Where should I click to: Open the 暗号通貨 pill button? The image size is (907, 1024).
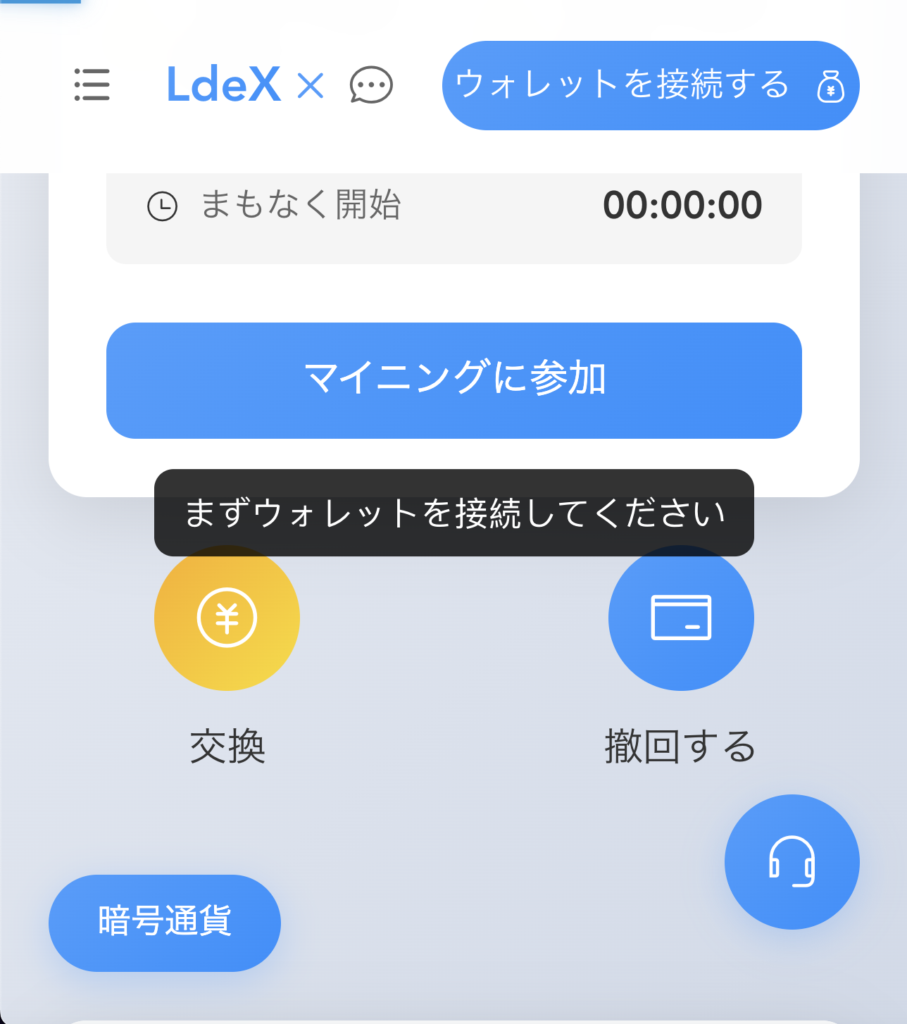click(164, 922)
